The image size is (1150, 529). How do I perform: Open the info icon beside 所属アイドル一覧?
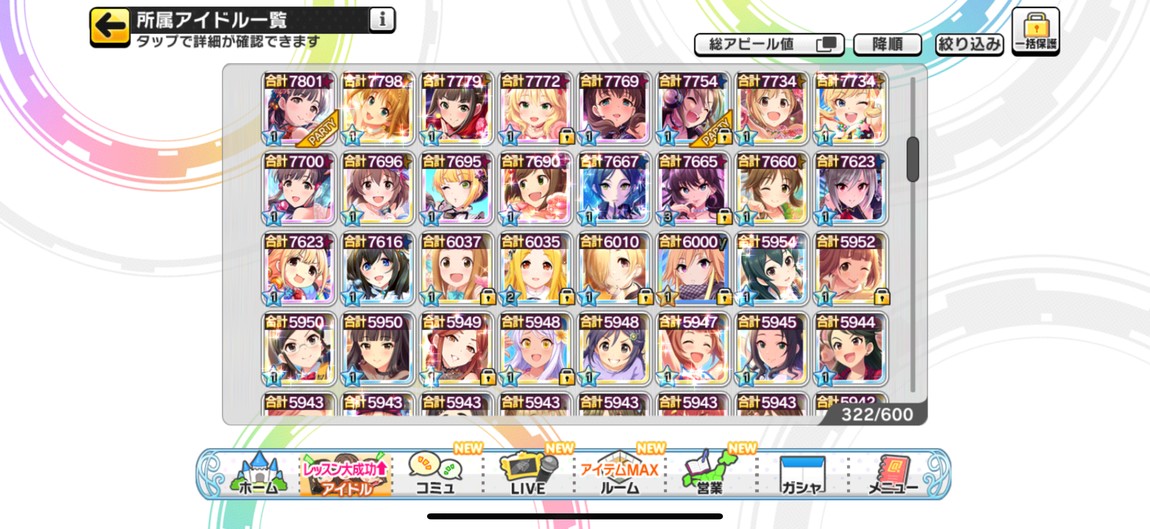pyautogui.click(x=381, y=19)
